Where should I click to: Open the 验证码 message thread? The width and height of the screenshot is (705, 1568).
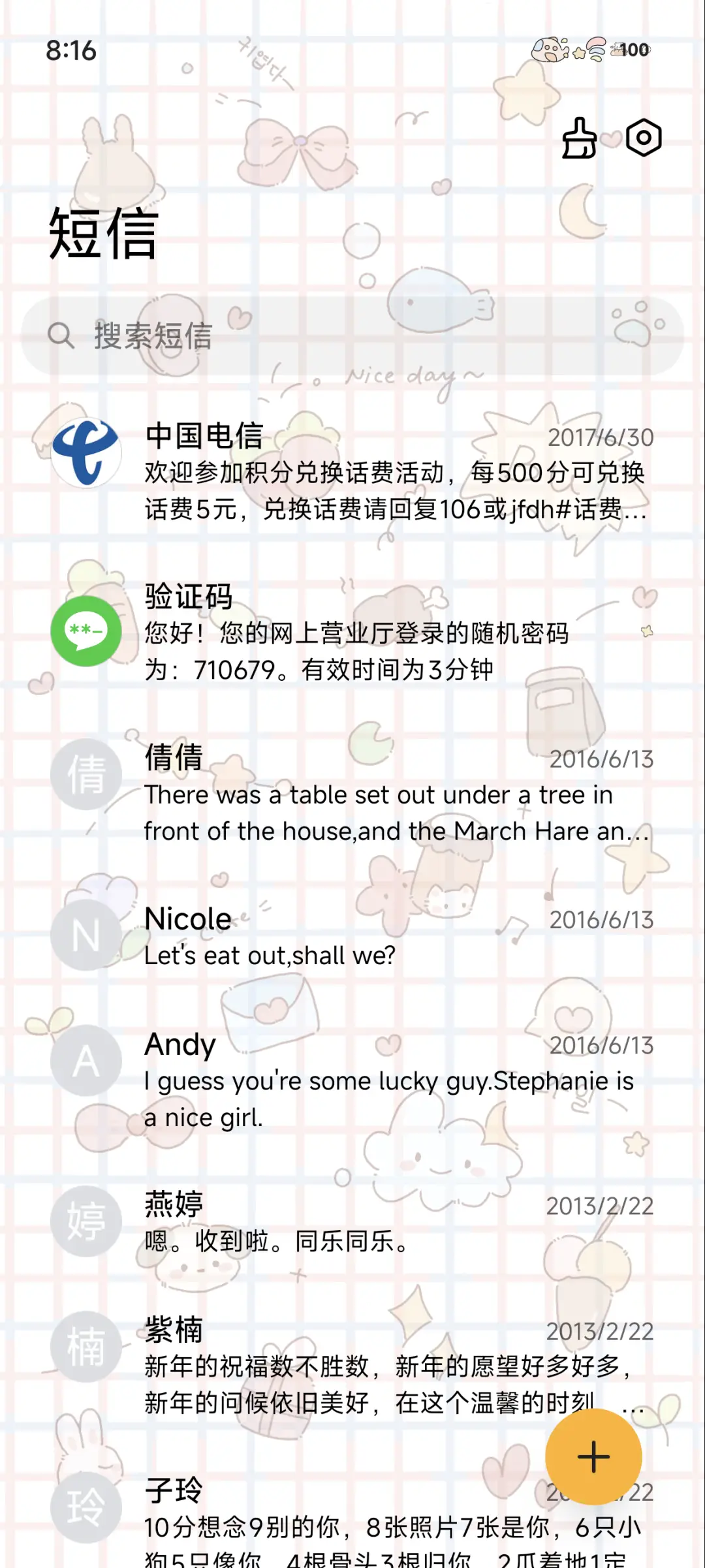tap(352, 632)
